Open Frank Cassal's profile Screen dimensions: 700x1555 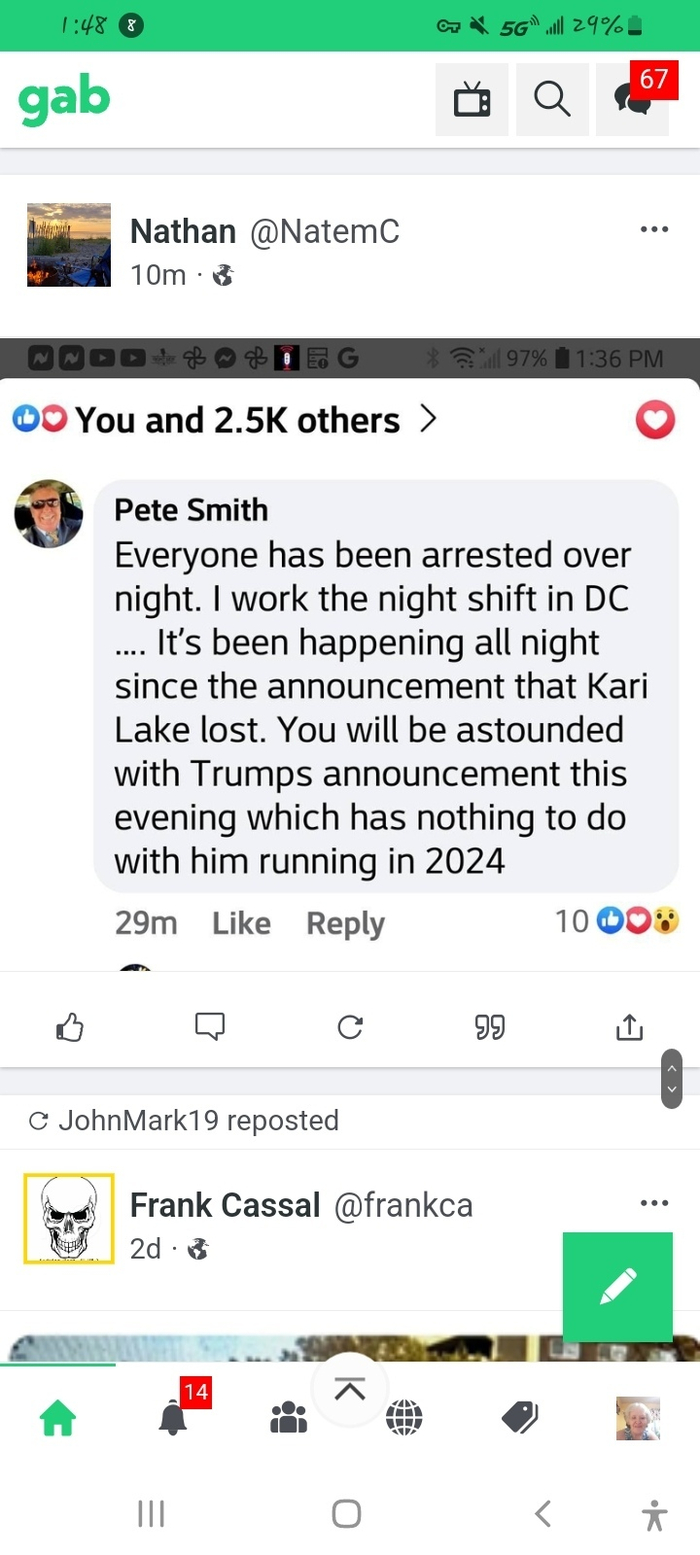click(69, 1218)
